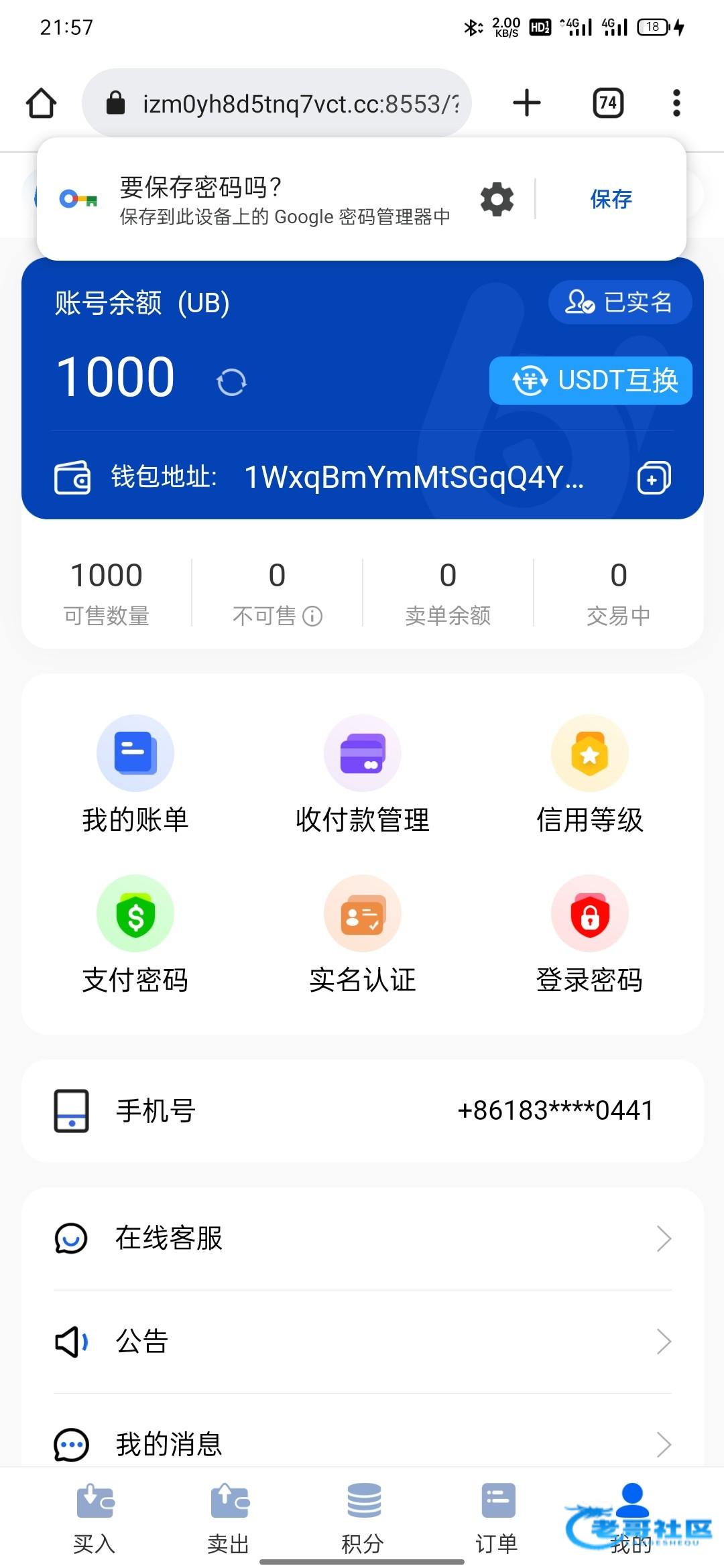The image size is (724, 1568).
Task: Tap 保存 to save the password
Action: click(611, 199)
